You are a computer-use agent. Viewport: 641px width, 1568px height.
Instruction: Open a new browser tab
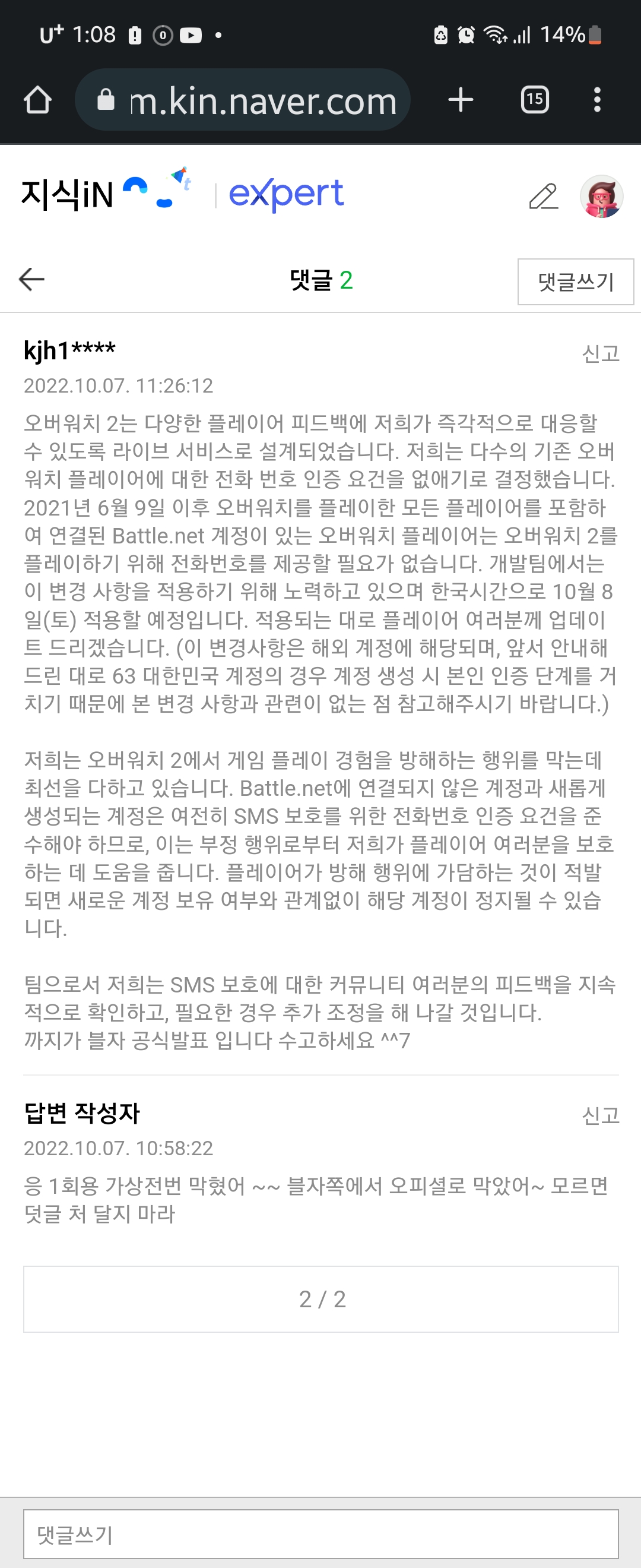click(461, 100)
